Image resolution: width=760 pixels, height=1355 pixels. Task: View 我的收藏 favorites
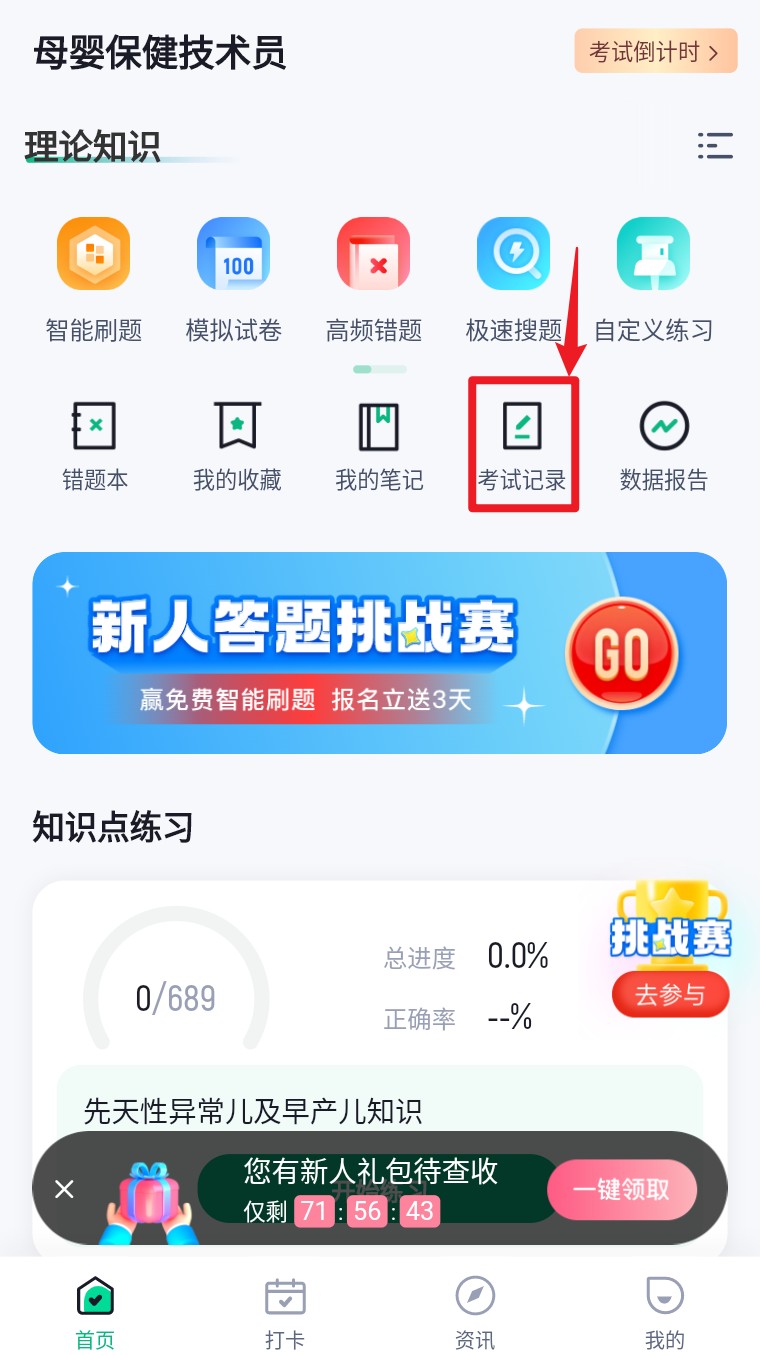point(237,445)
